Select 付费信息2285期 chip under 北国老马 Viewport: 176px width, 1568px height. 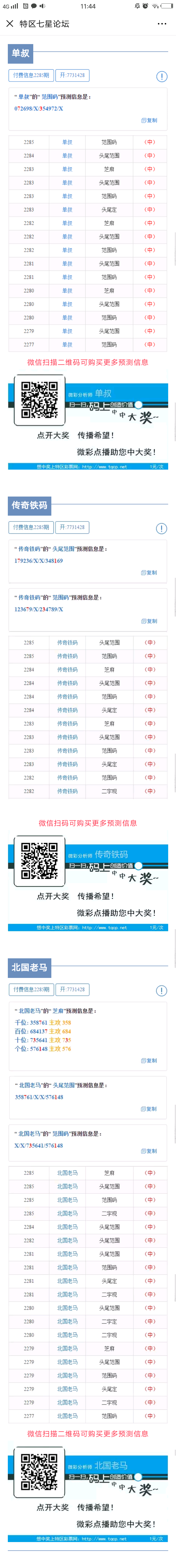click(x=32, y=990)
